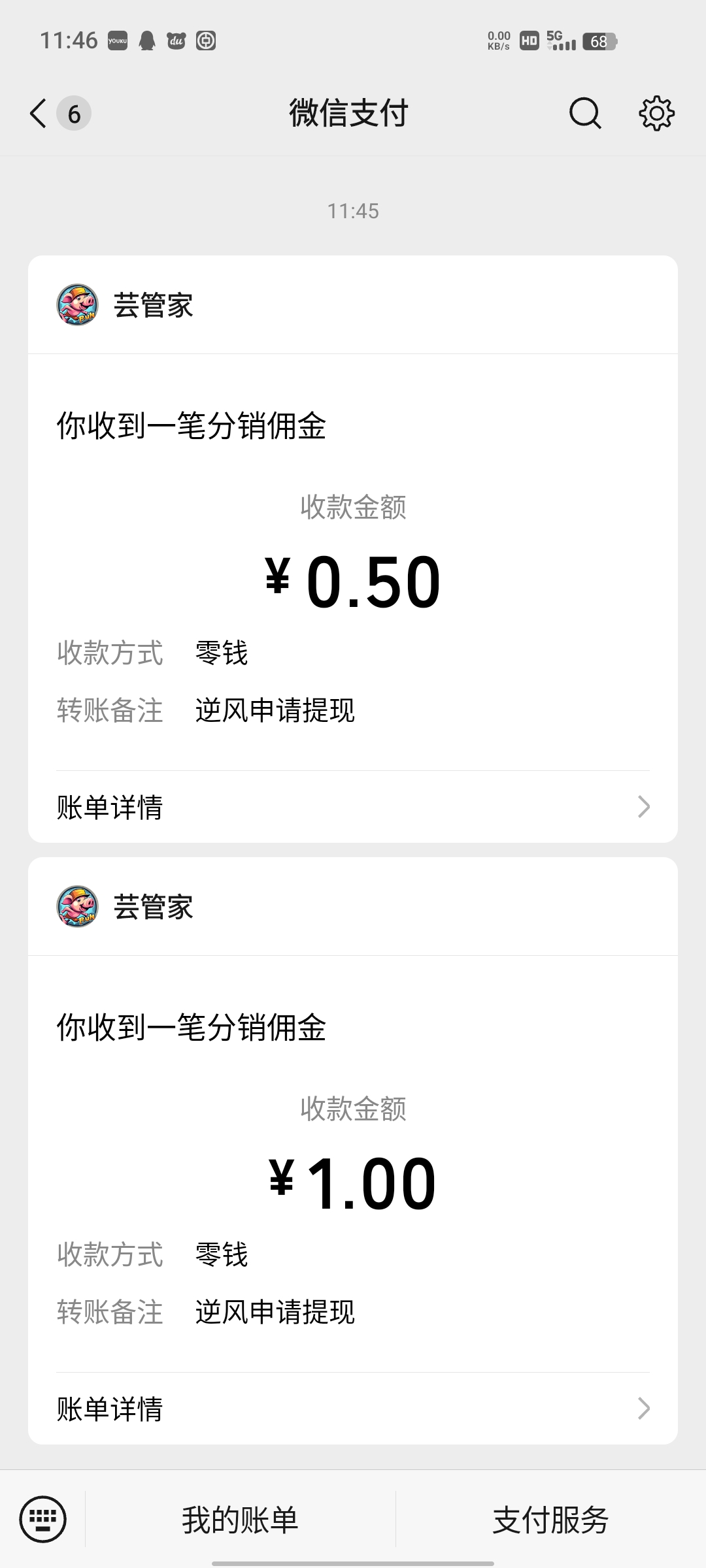Open 账单详情 for the ¥0.50 commission
This screenshot has height=1568, width=706.
pos(353,807)
